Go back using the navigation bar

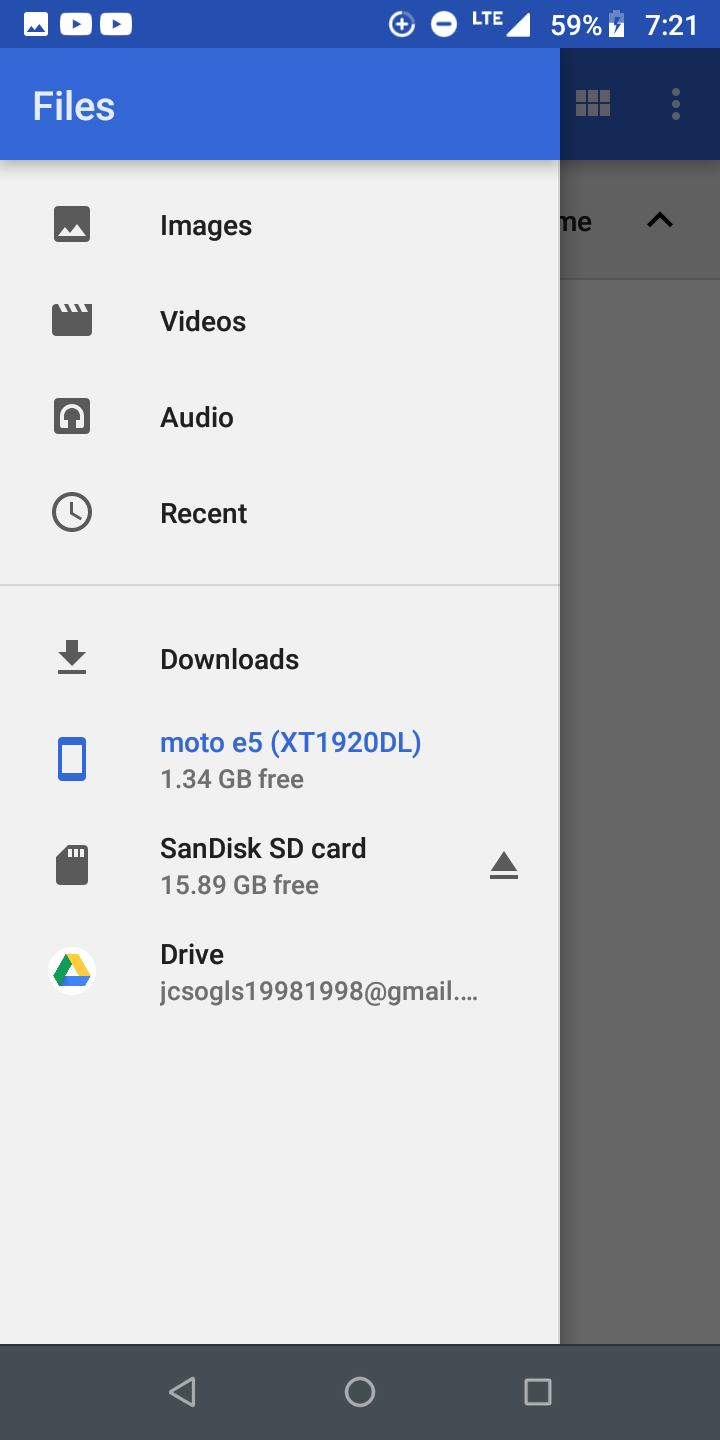[182, 1392]
